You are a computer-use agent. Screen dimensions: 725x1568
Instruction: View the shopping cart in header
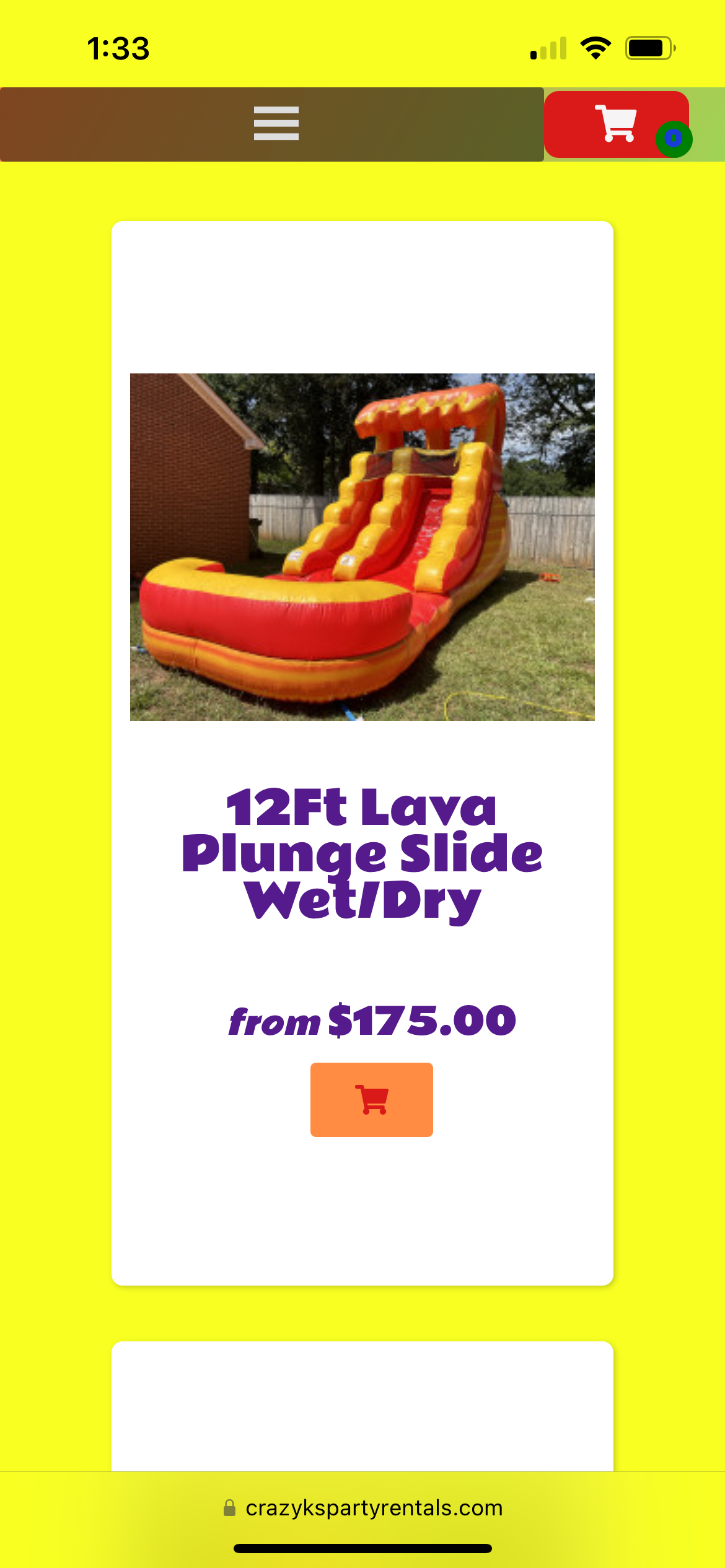[x=616, y=124]
